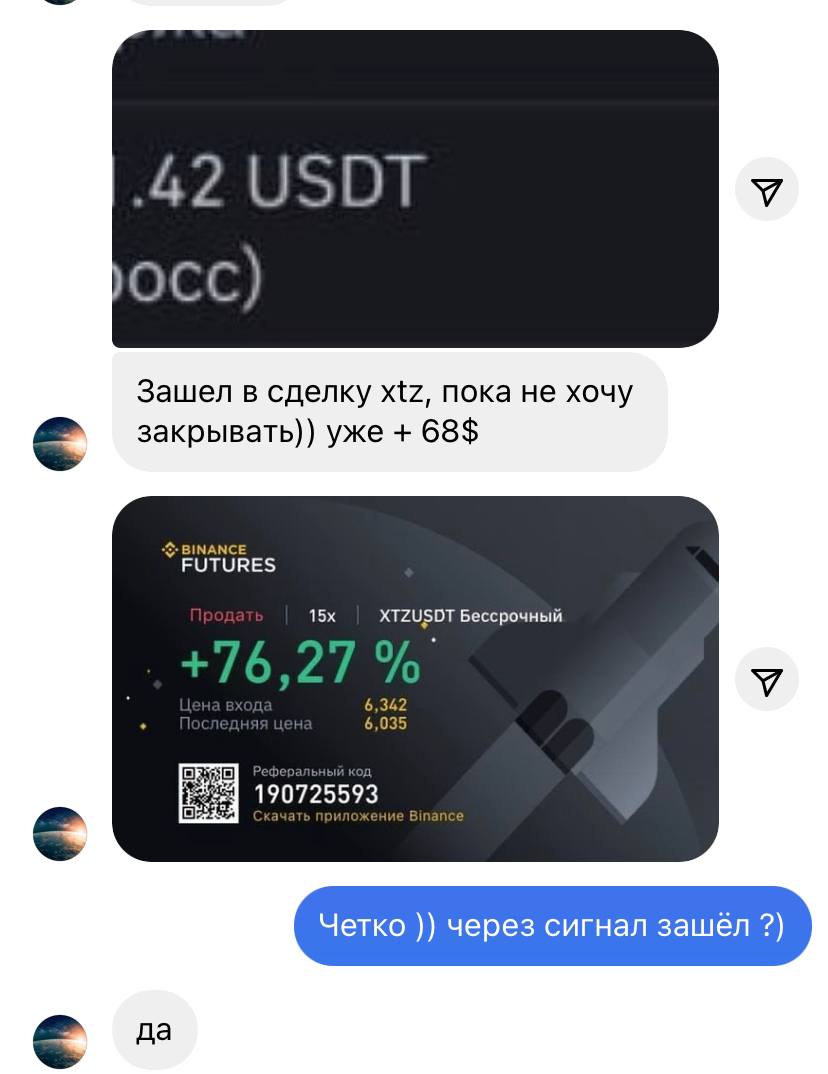Open sender's avatar beside "да" reply

point(60,1041)
